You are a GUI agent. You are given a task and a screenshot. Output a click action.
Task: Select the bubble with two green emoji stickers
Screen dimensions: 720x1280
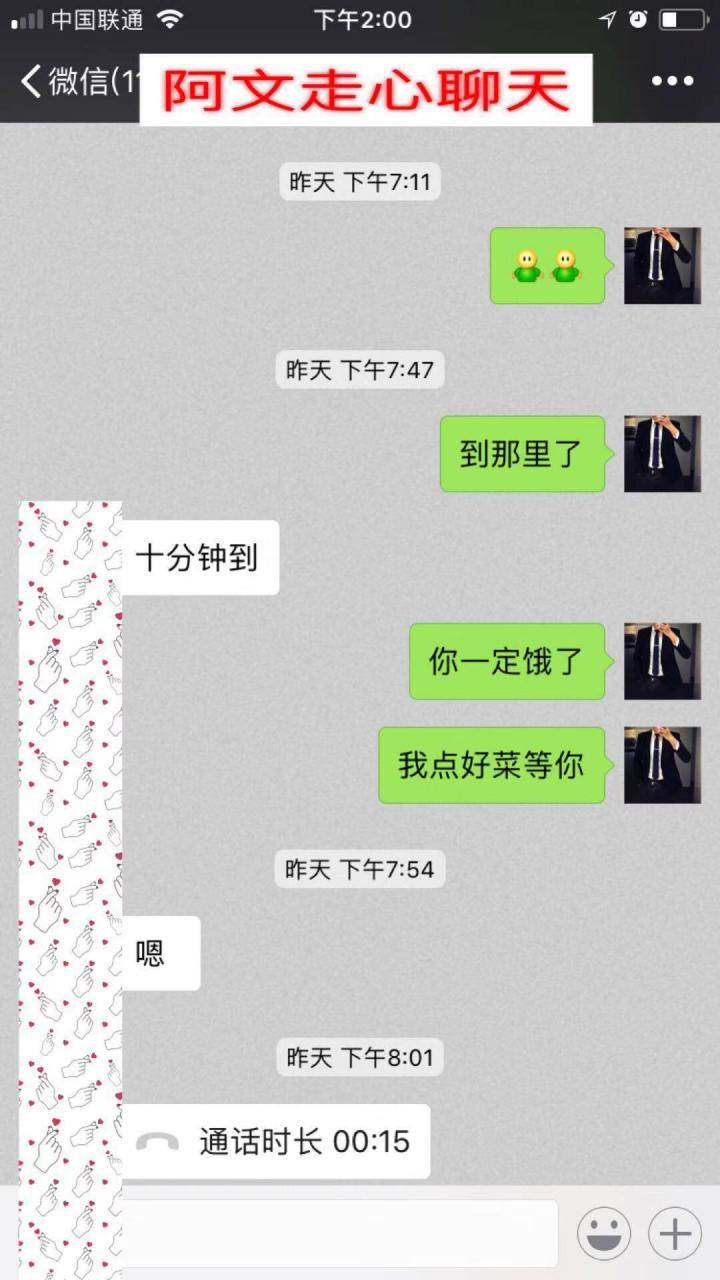pyautogui.click(x=547, y=266)
